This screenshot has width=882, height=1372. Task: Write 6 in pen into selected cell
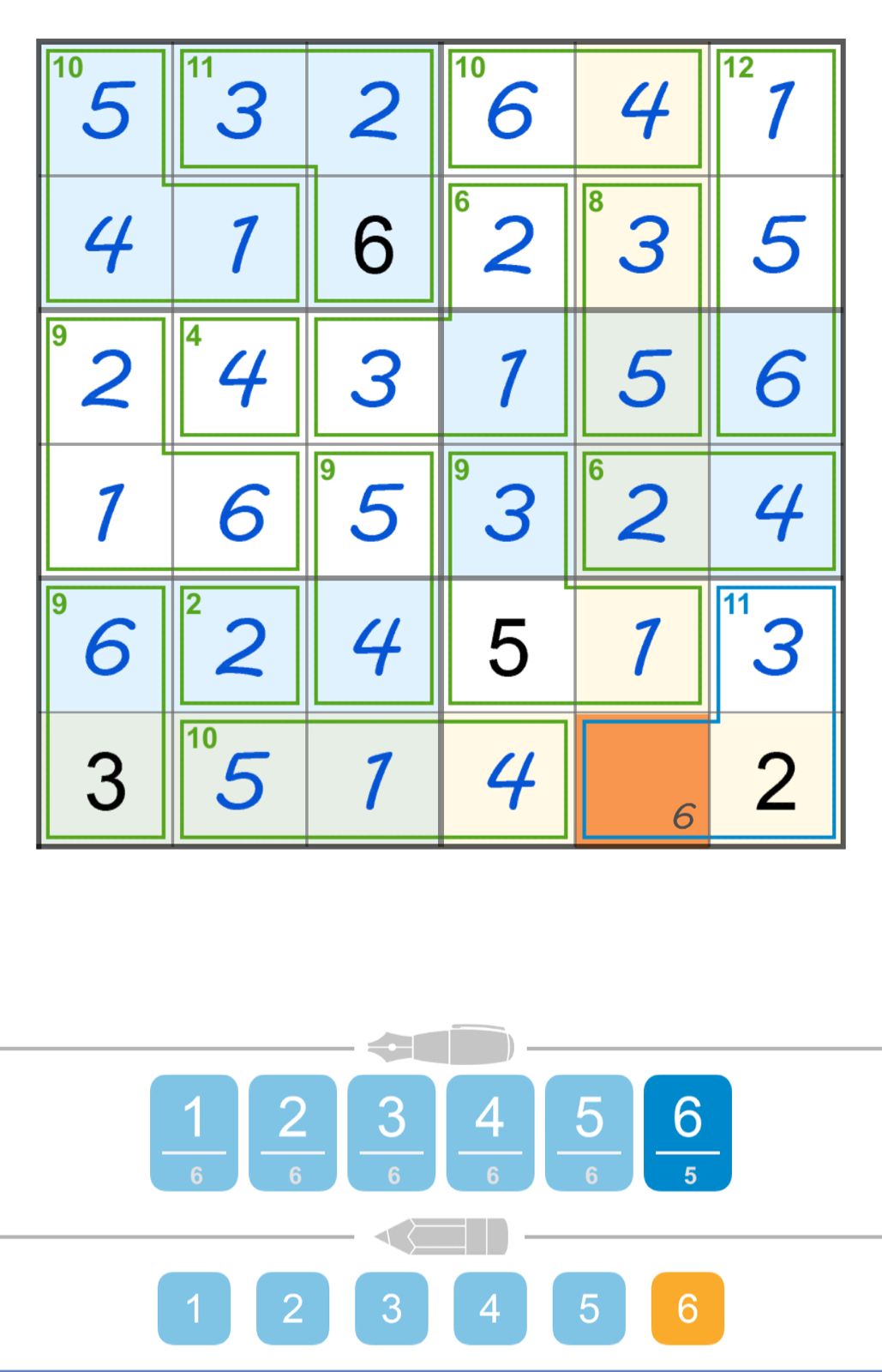click(687, 1132)
